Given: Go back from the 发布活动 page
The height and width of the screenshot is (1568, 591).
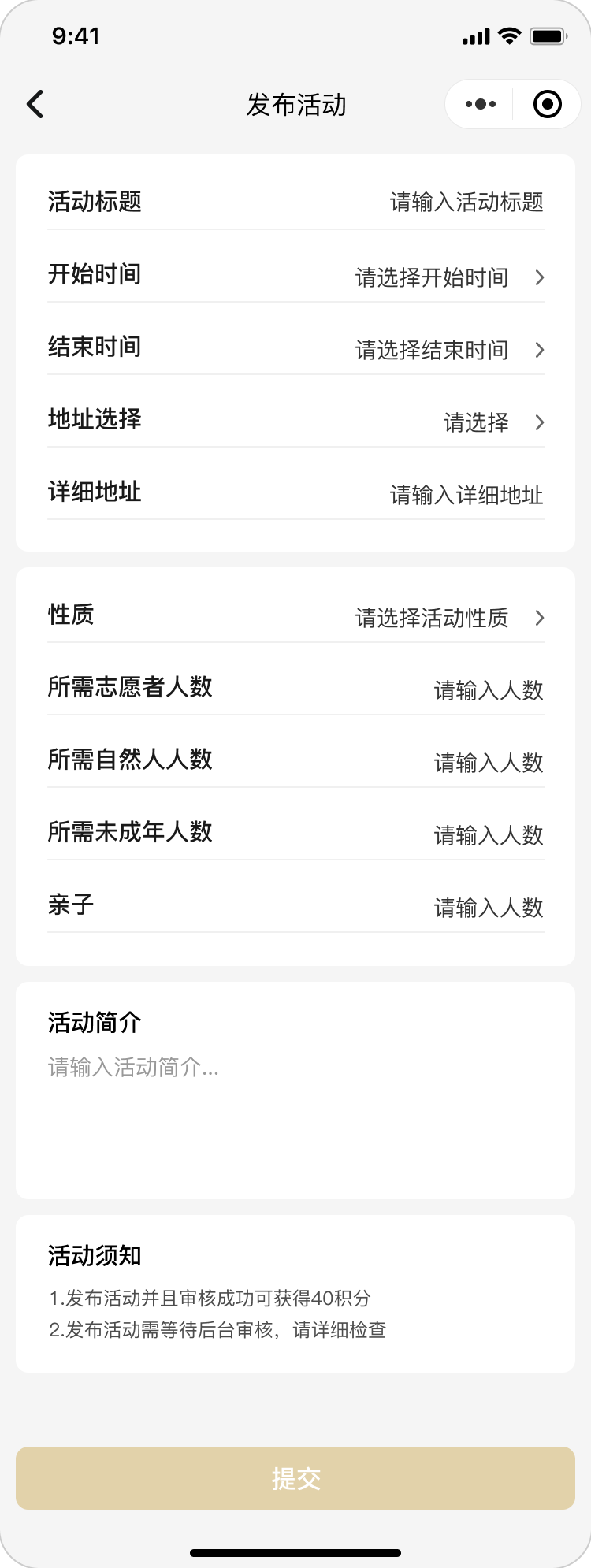Looking at the screenshot, I should (x=35, y=104).
